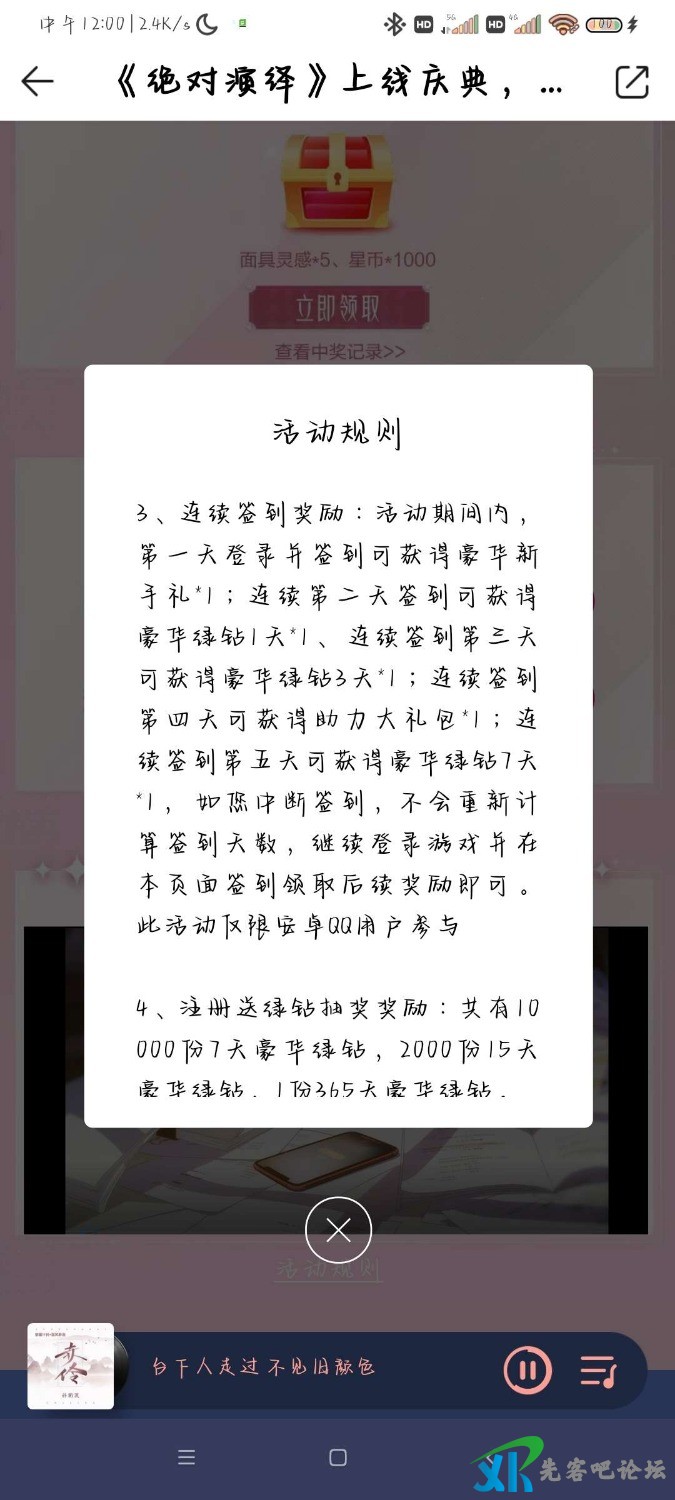Go back using the top-left arrow
675x1500 pixels.
point(37,82)
